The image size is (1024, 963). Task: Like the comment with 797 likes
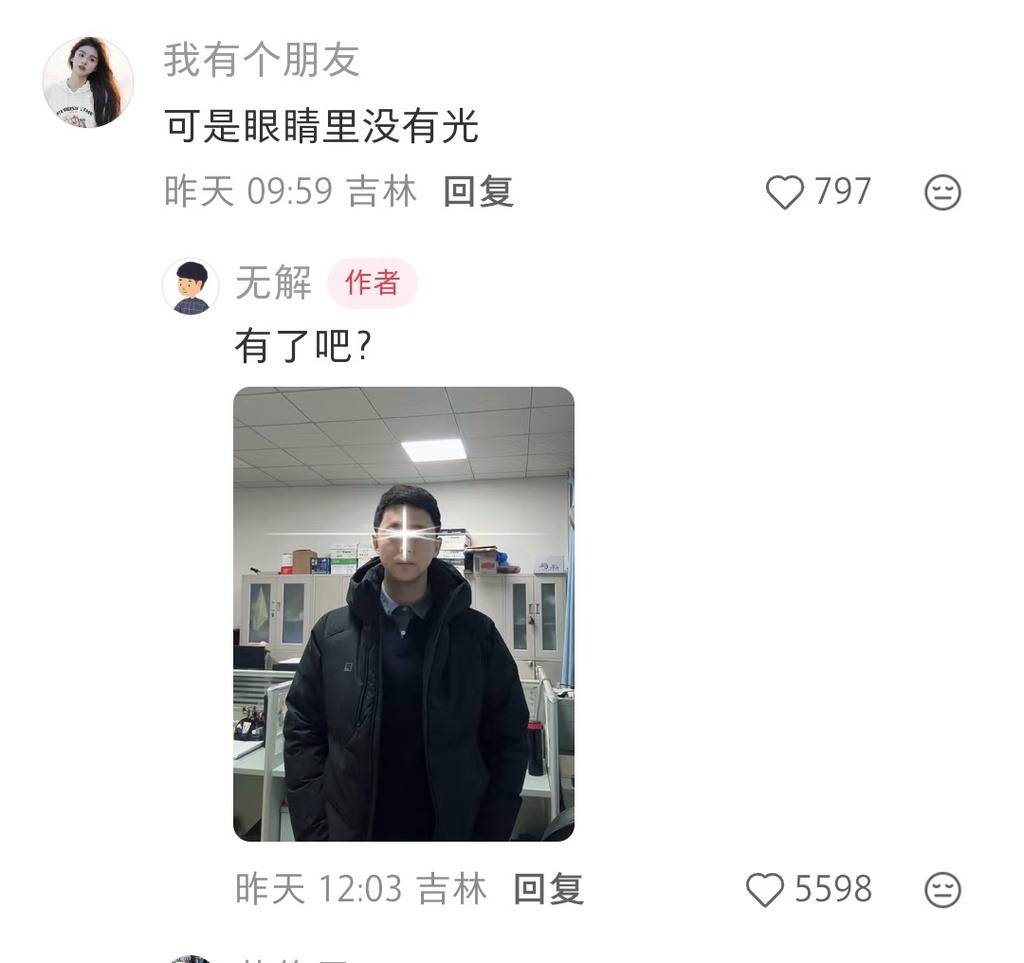coord(785,192)
